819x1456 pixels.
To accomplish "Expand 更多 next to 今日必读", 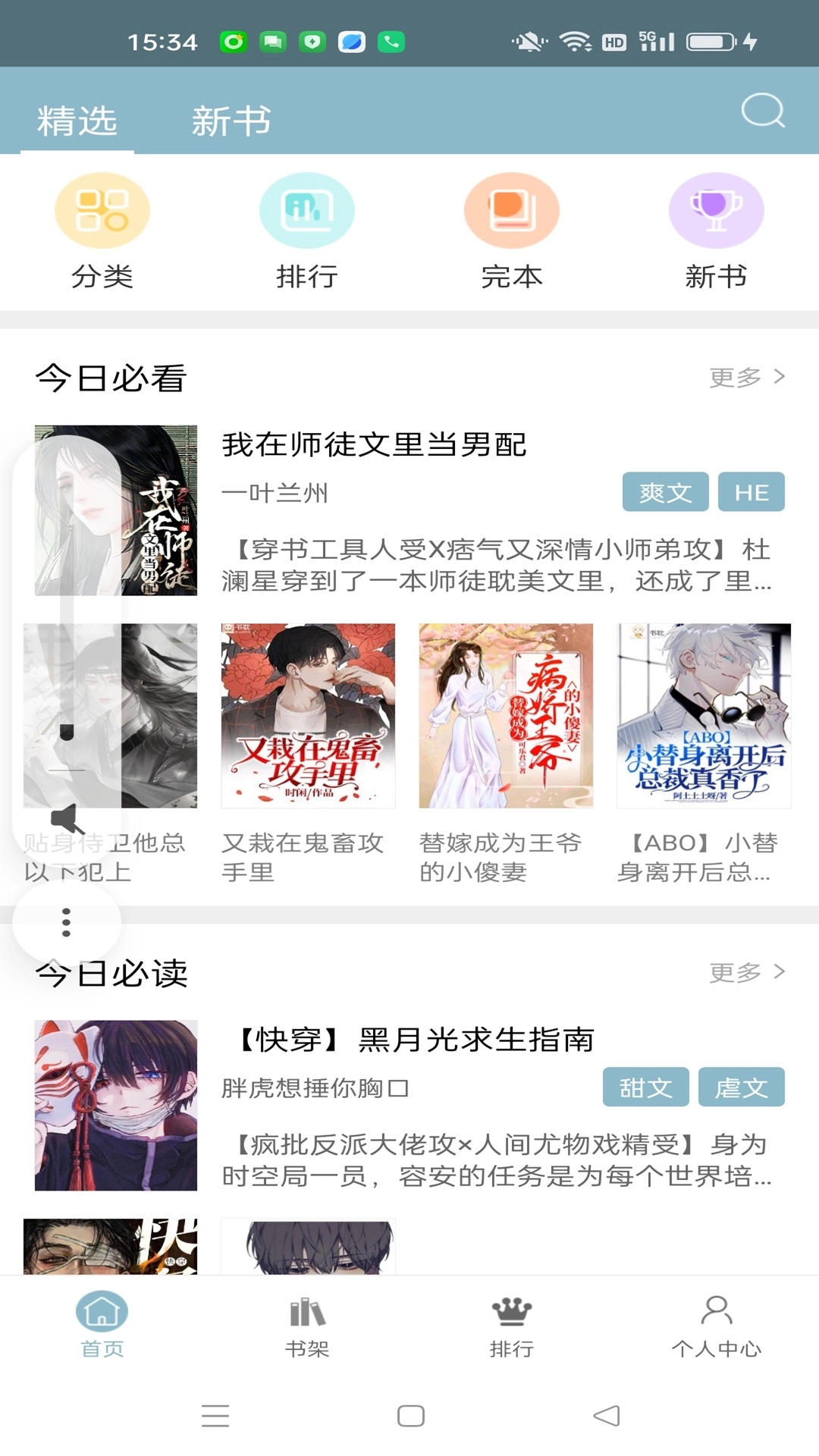I will (x=747, y=971).
